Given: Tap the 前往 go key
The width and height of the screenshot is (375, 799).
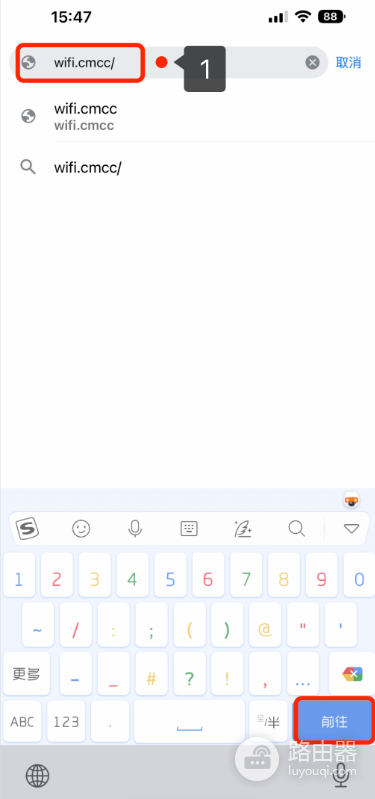Looking at the screenshot, I should click(x=334, y=722).
